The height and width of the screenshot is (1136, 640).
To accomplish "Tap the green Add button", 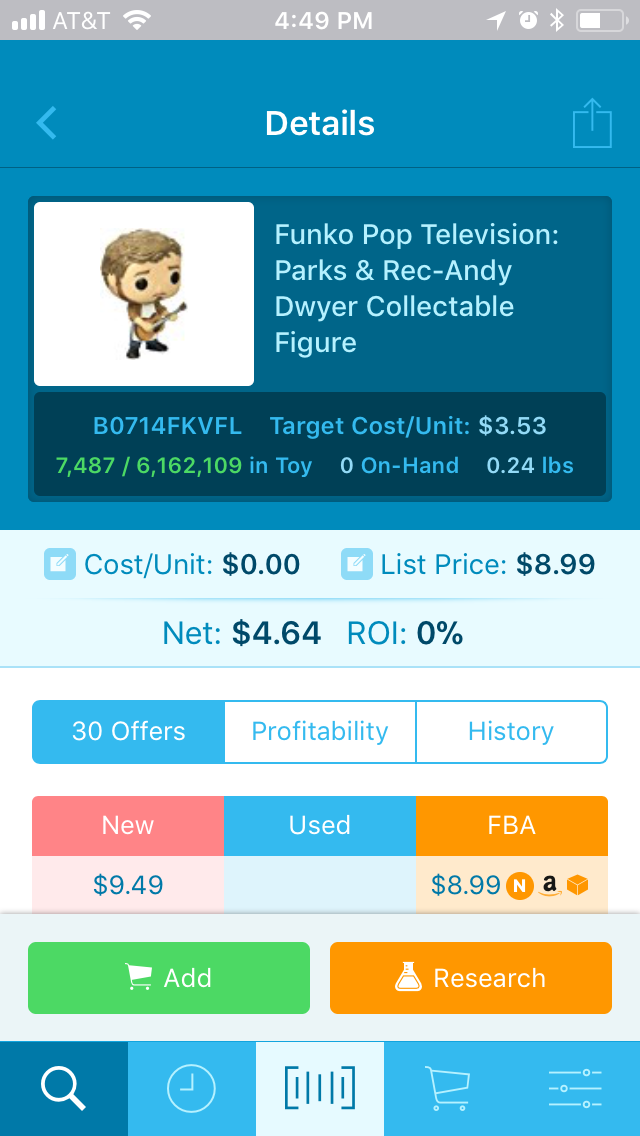I will point(169,978).
